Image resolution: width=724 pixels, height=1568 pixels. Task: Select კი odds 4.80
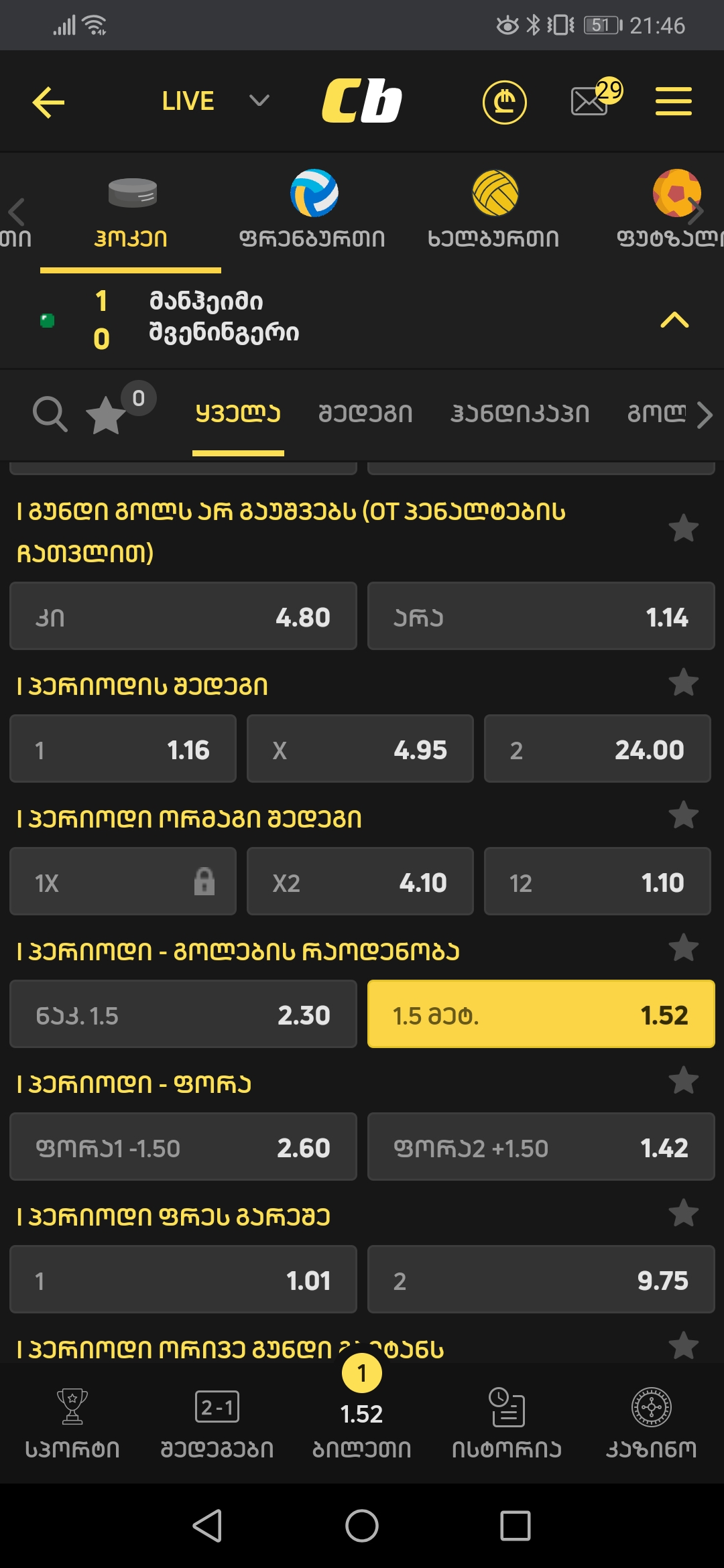pos(183,616)
